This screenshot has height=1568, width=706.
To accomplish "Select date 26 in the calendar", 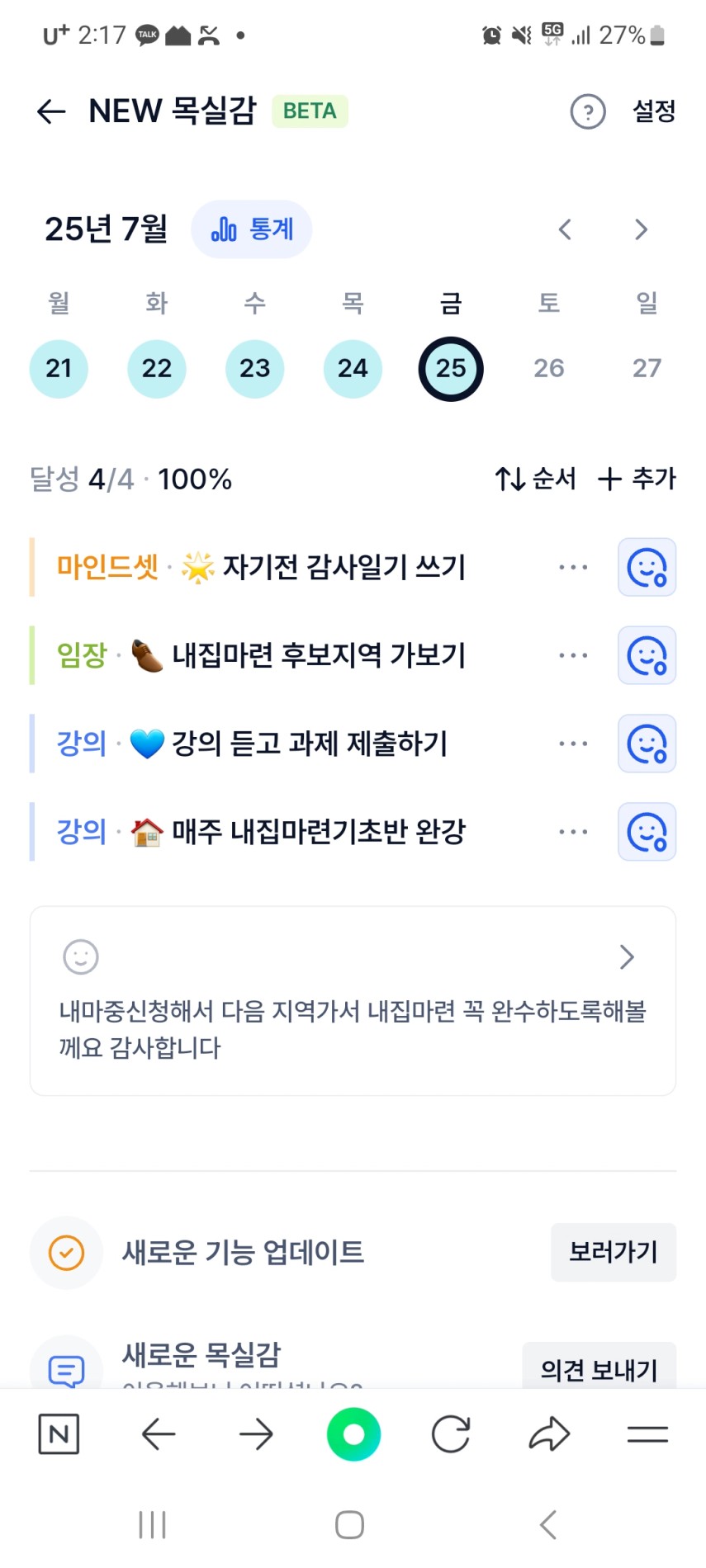I will click(x=549, y=368).
